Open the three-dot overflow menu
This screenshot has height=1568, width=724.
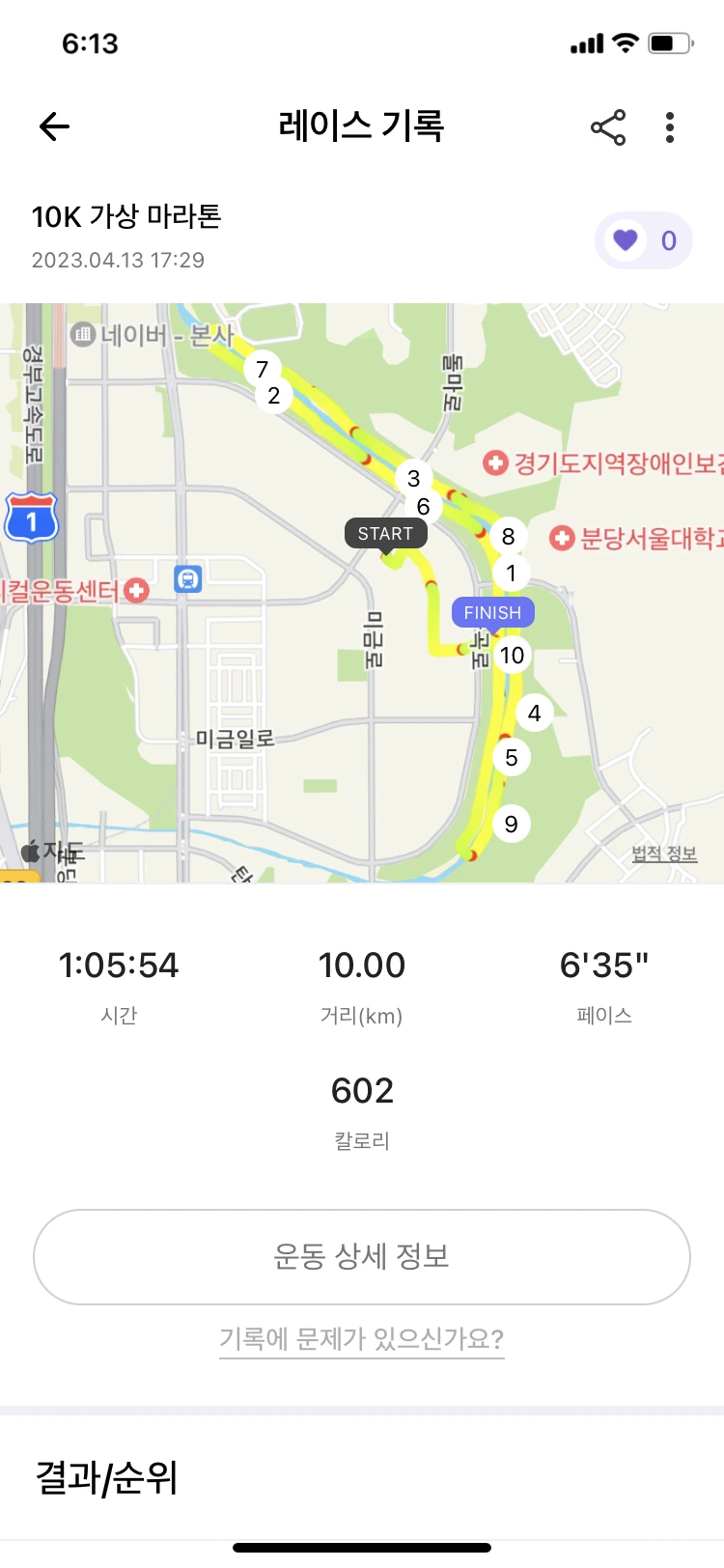pyautogui.click(x=670, y=127)
